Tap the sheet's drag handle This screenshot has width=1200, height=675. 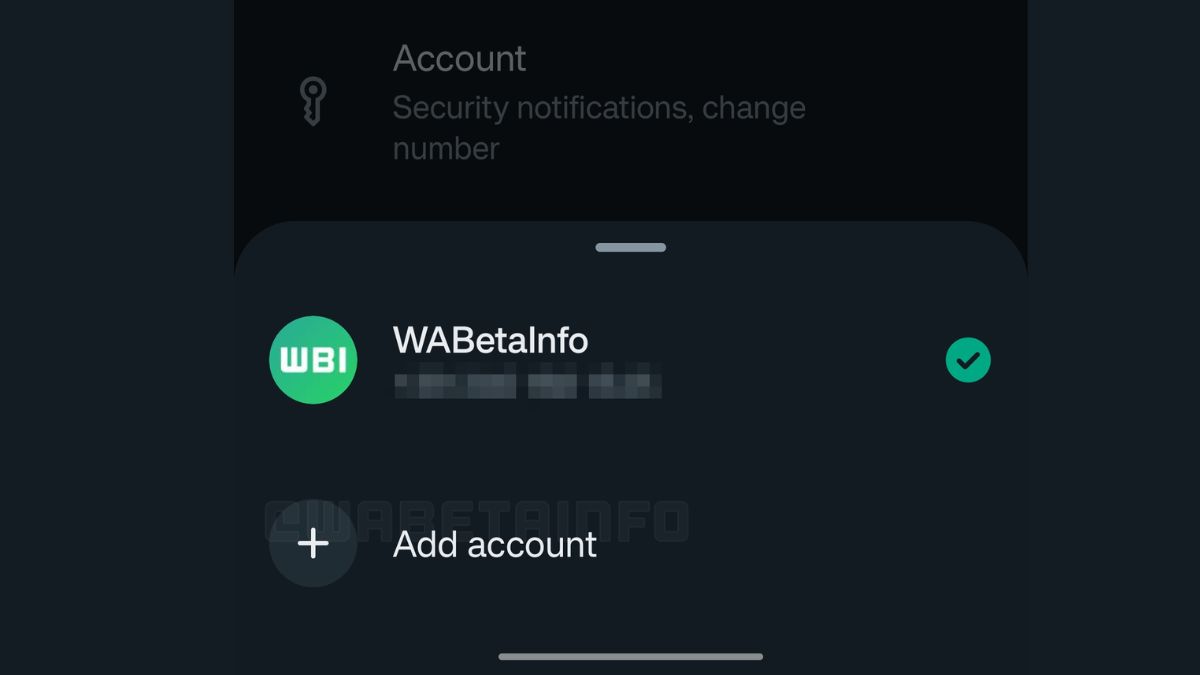630,247
